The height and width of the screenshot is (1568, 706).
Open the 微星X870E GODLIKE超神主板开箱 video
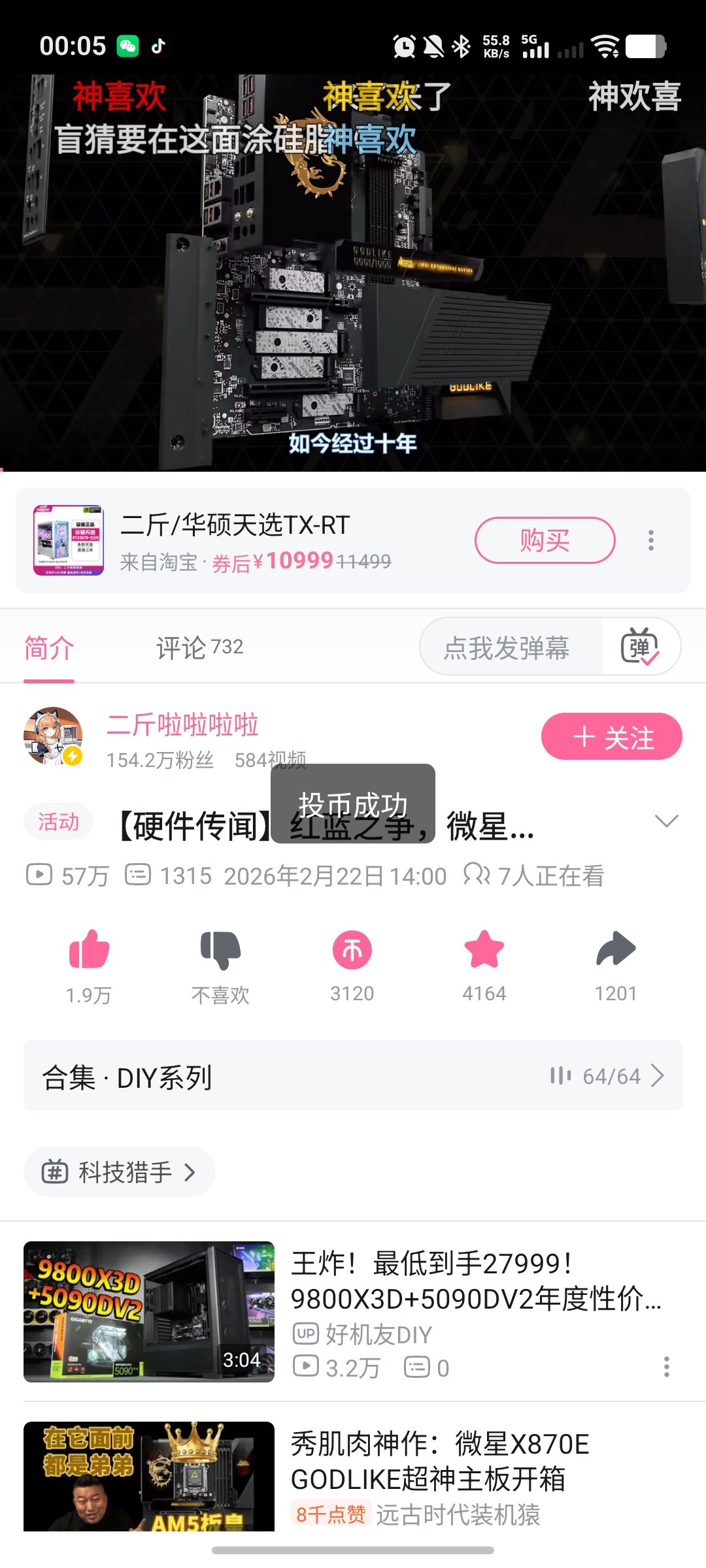tap(439, 1462)
